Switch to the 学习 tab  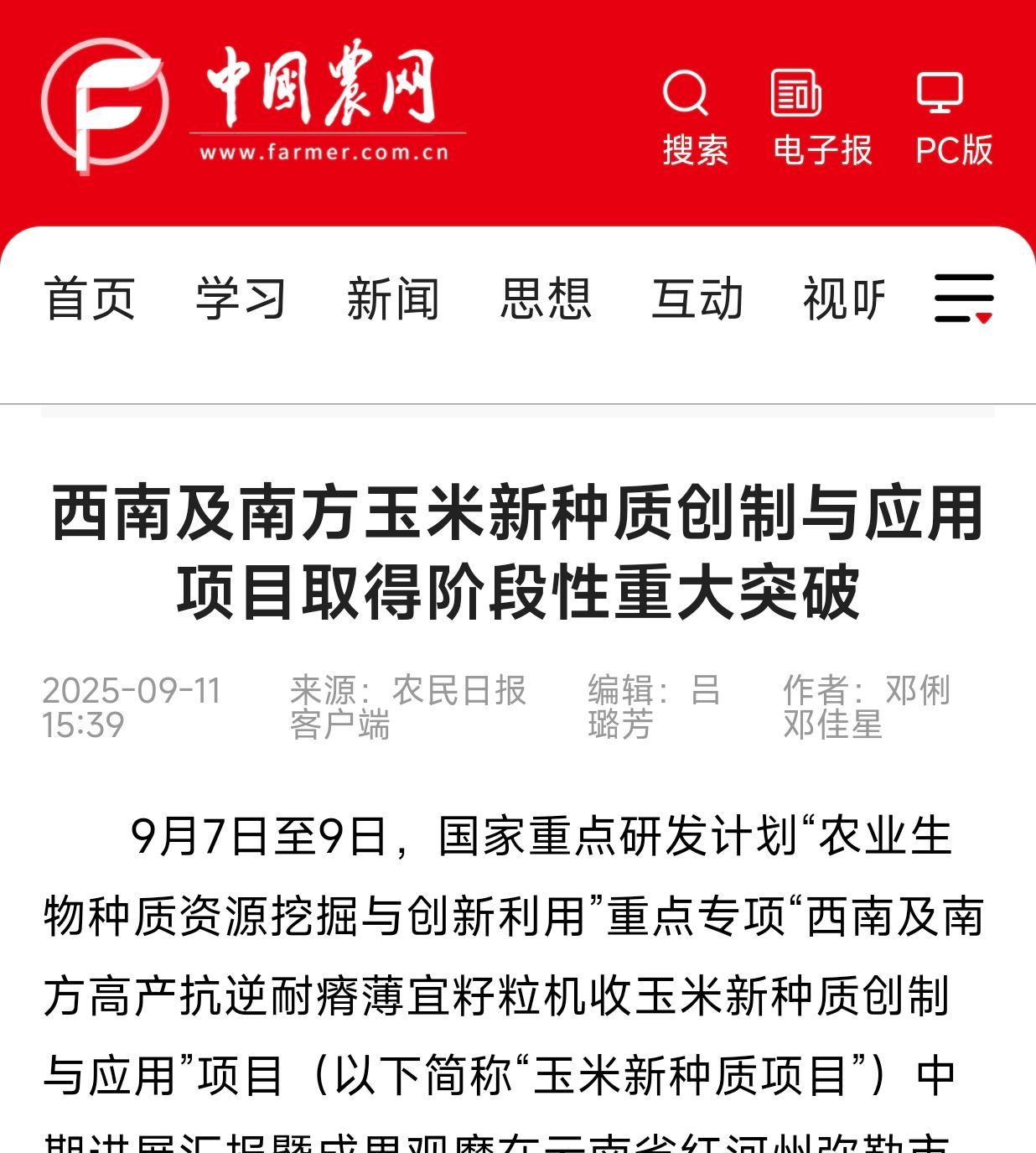pyautogui.click(x=241, y=299)
